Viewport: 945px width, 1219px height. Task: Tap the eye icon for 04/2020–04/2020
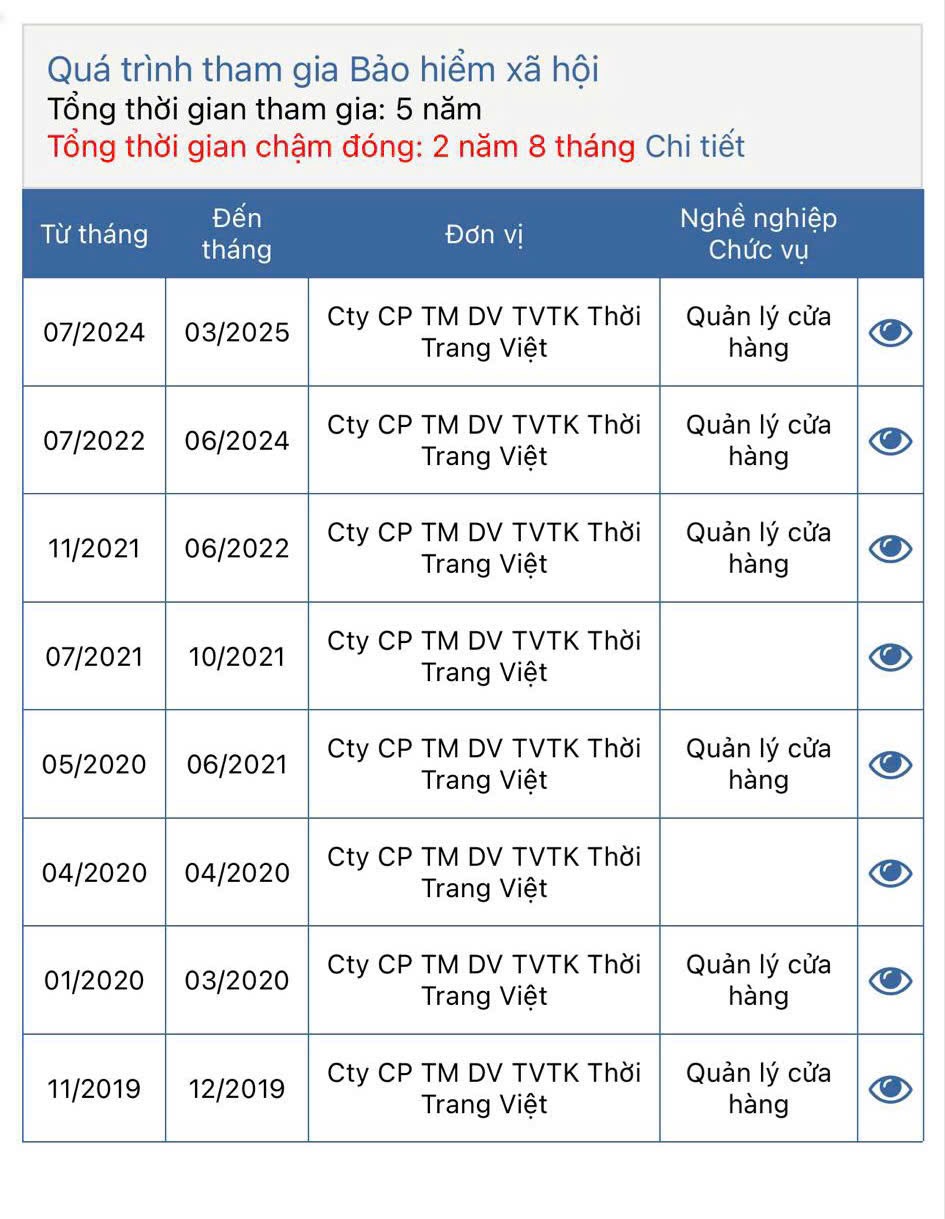coord(890,873)
